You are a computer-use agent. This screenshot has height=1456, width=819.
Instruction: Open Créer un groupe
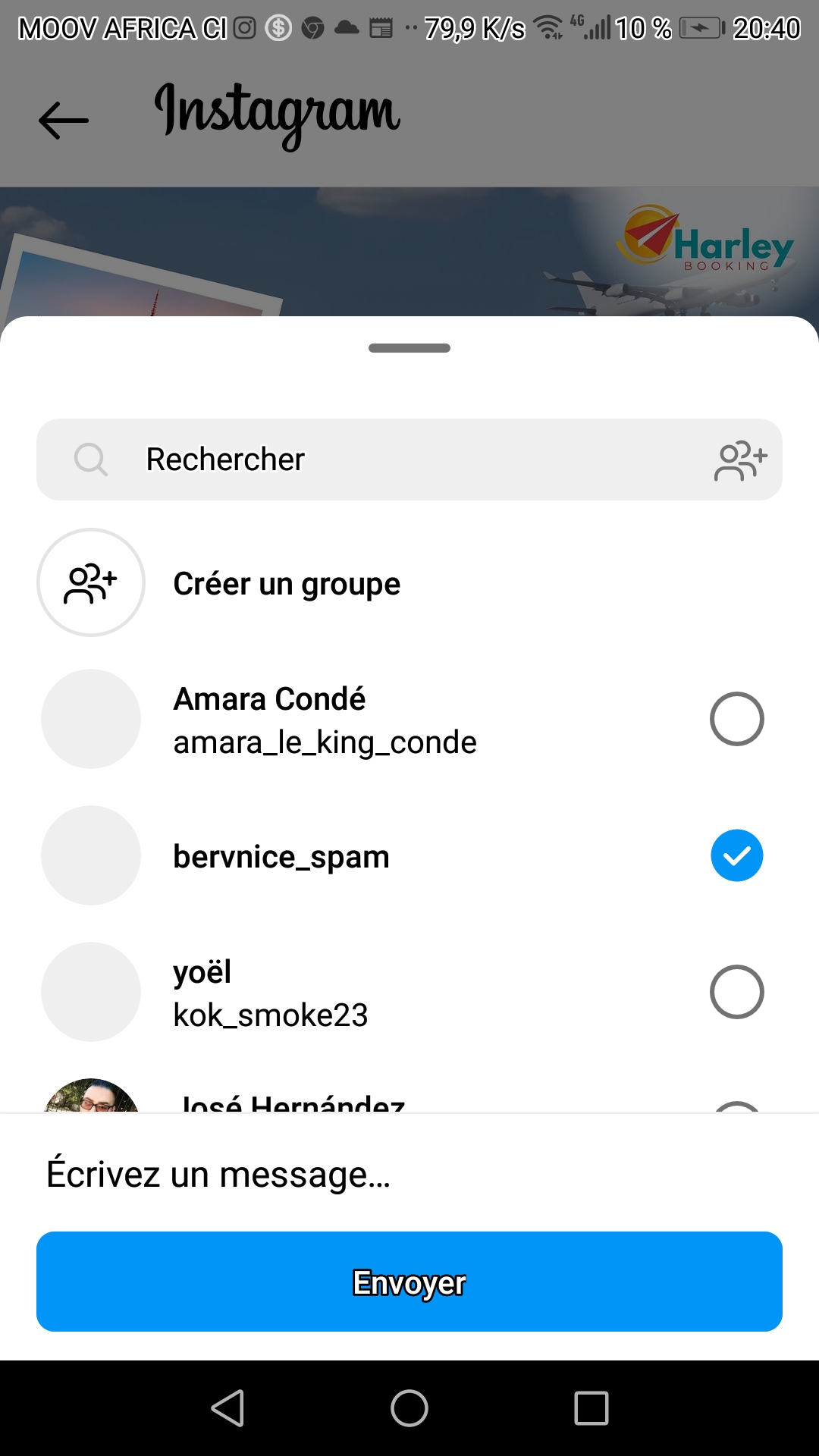[x=287, y=583]
